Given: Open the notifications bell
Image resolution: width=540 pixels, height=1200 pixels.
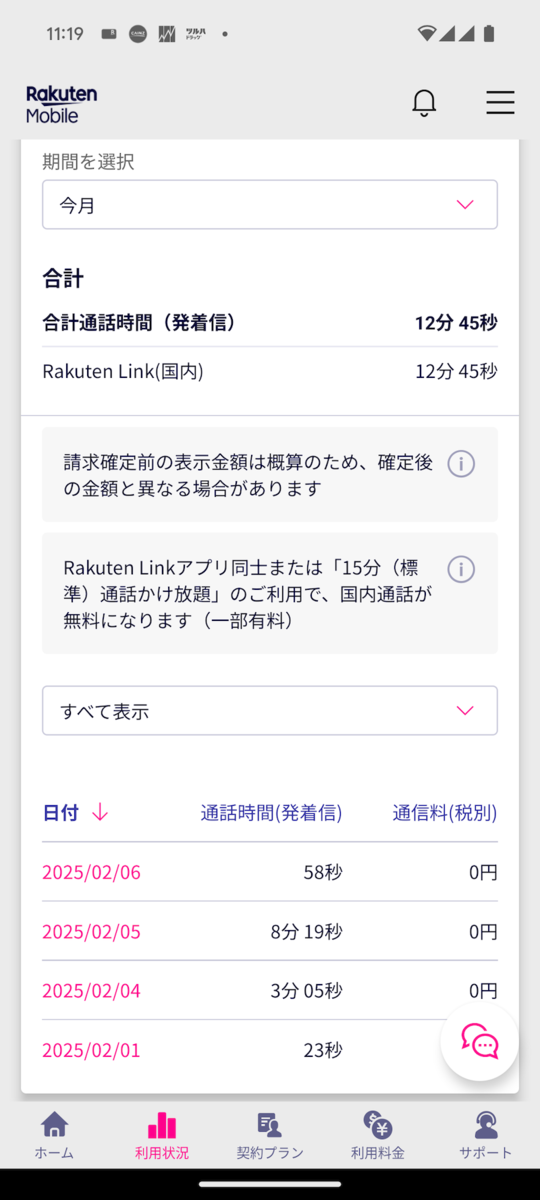Looking at the screenshot, I should 424,102.
